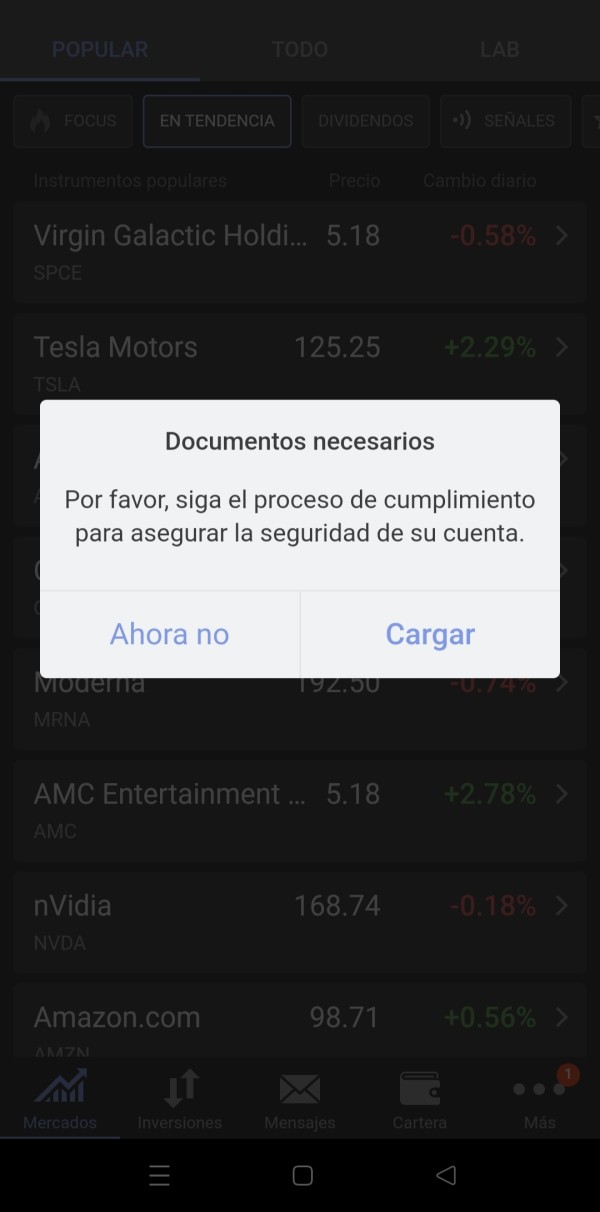Open the Cartera tab
This screenshot has height=1212, width=600.
click(420, 1100)
